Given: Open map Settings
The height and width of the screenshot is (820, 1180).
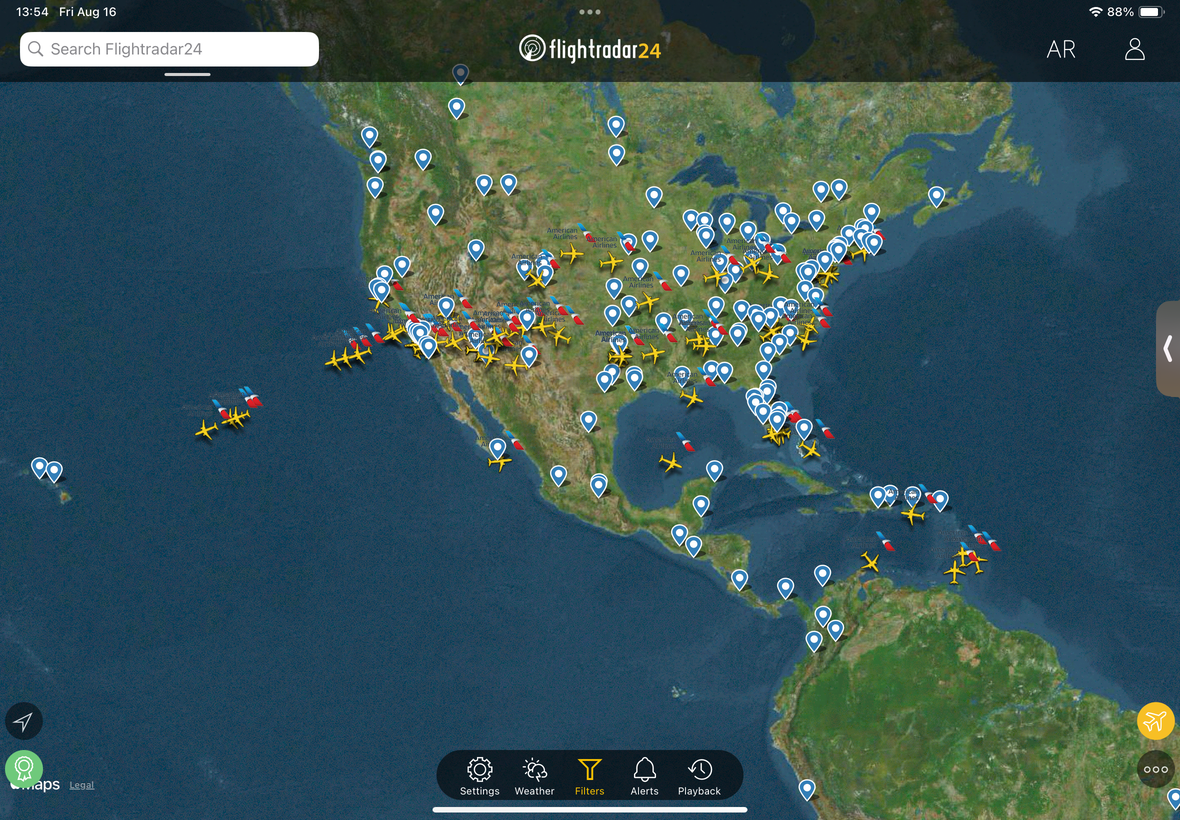Looking at the screenshot, I should [x=480, y=776].
